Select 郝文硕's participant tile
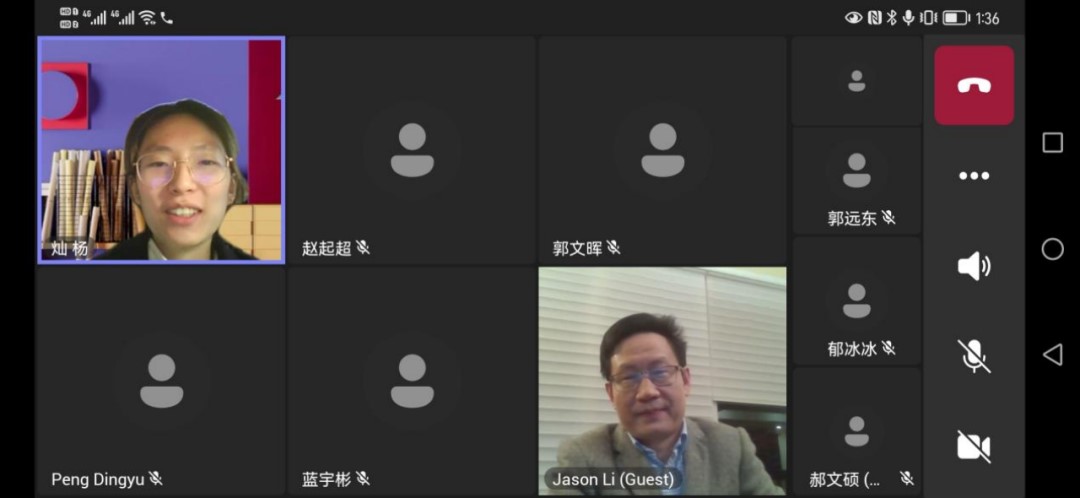This screenshot has height=498, width=1080. click(x=857, y=432)
